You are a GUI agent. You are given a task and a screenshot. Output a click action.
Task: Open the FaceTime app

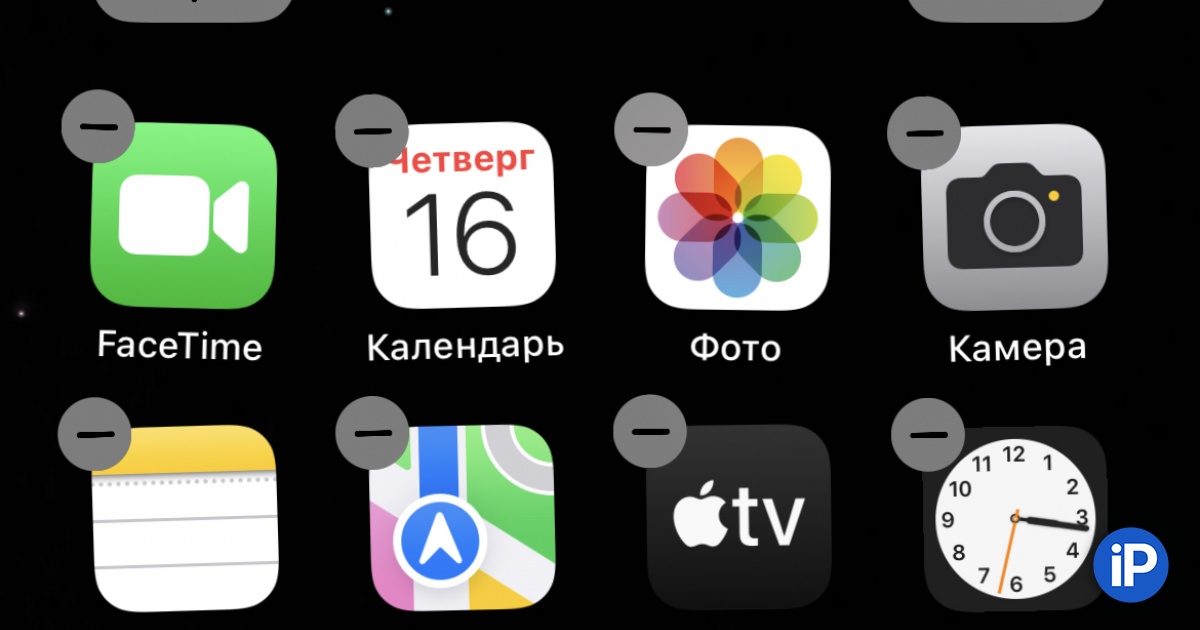(184, 217)
